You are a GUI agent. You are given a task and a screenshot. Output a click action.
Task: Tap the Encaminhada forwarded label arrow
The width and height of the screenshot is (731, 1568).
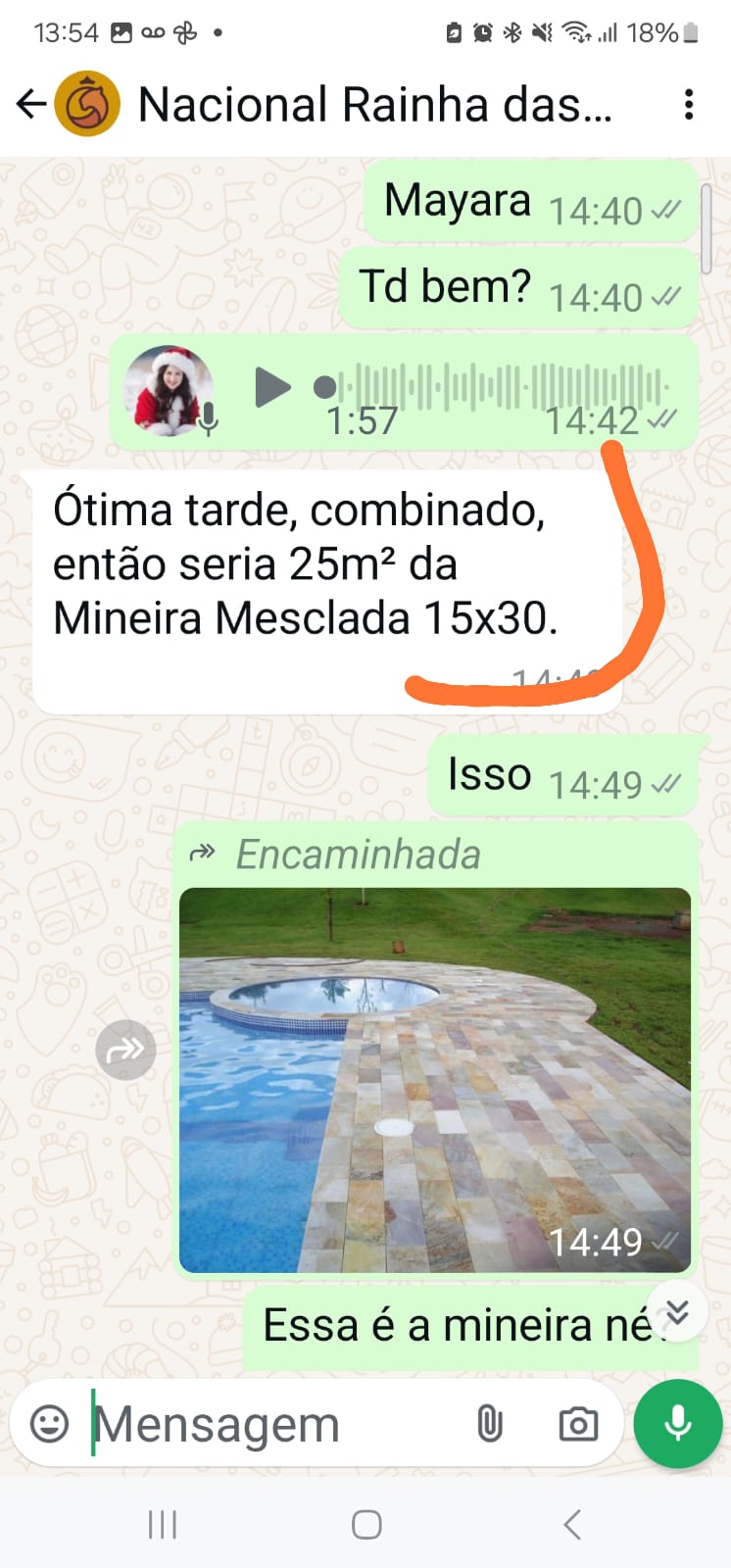[204, 854]
